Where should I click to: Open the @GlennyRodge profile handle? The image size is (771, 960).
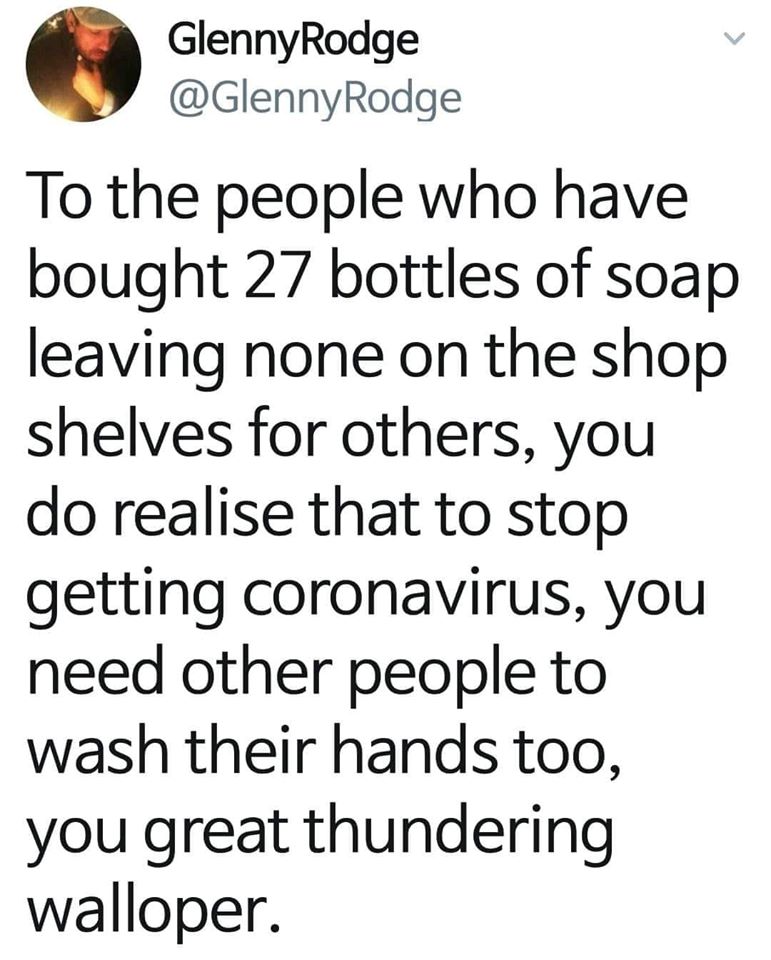[x=315, y=96]
